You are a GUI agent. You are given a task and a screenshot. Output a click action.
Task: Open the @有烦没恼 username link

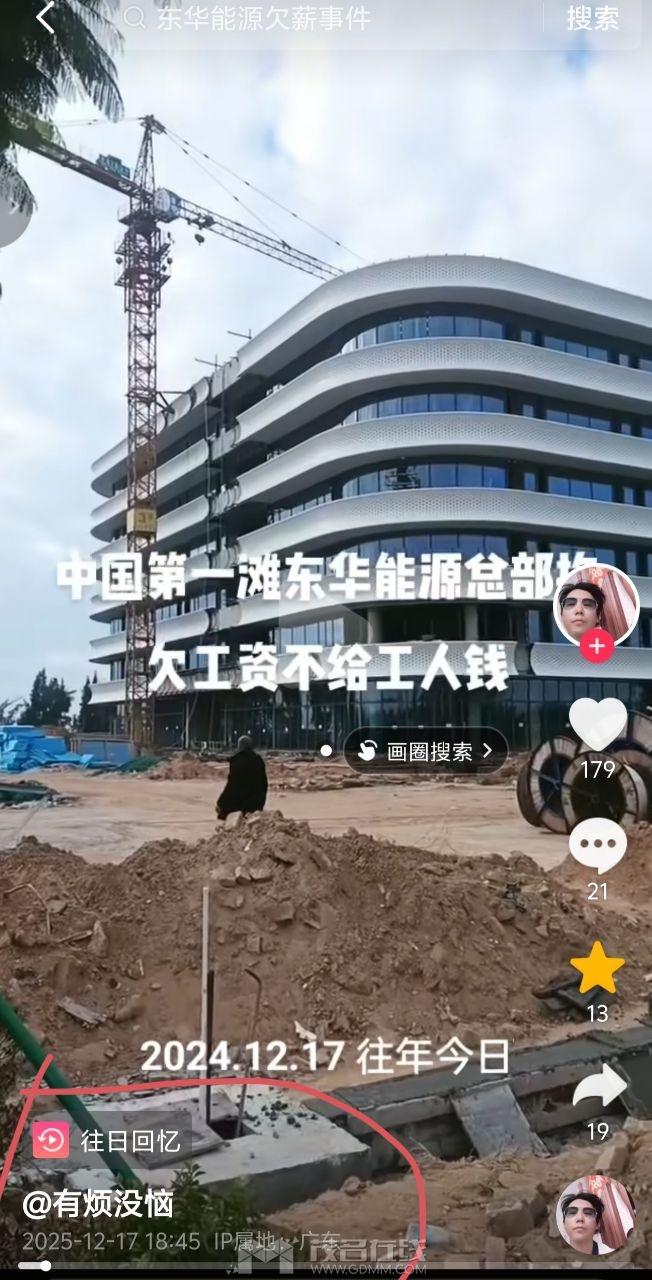[x=98, y=1204]
